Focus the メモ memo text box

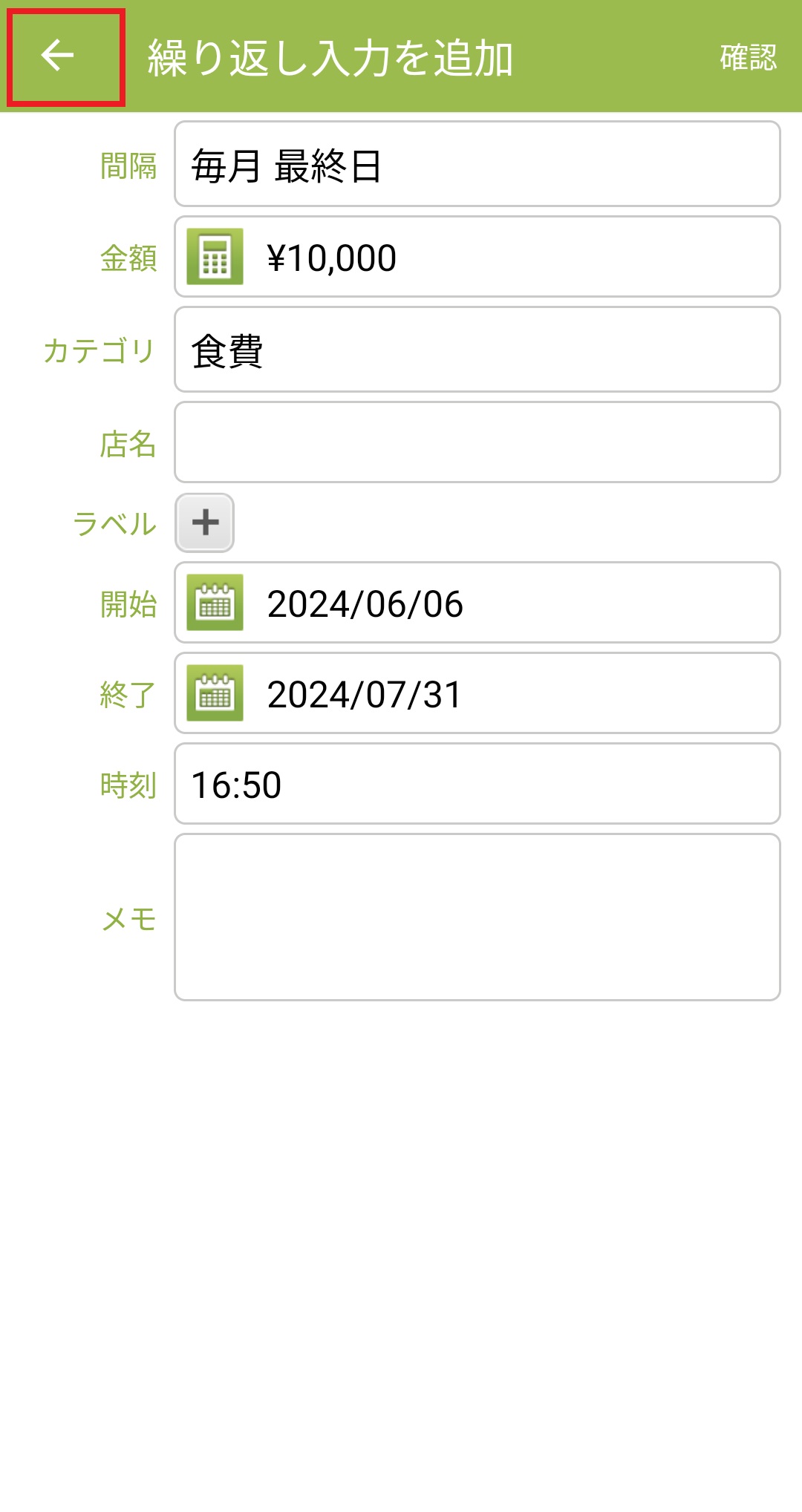[x=477, y=917]
